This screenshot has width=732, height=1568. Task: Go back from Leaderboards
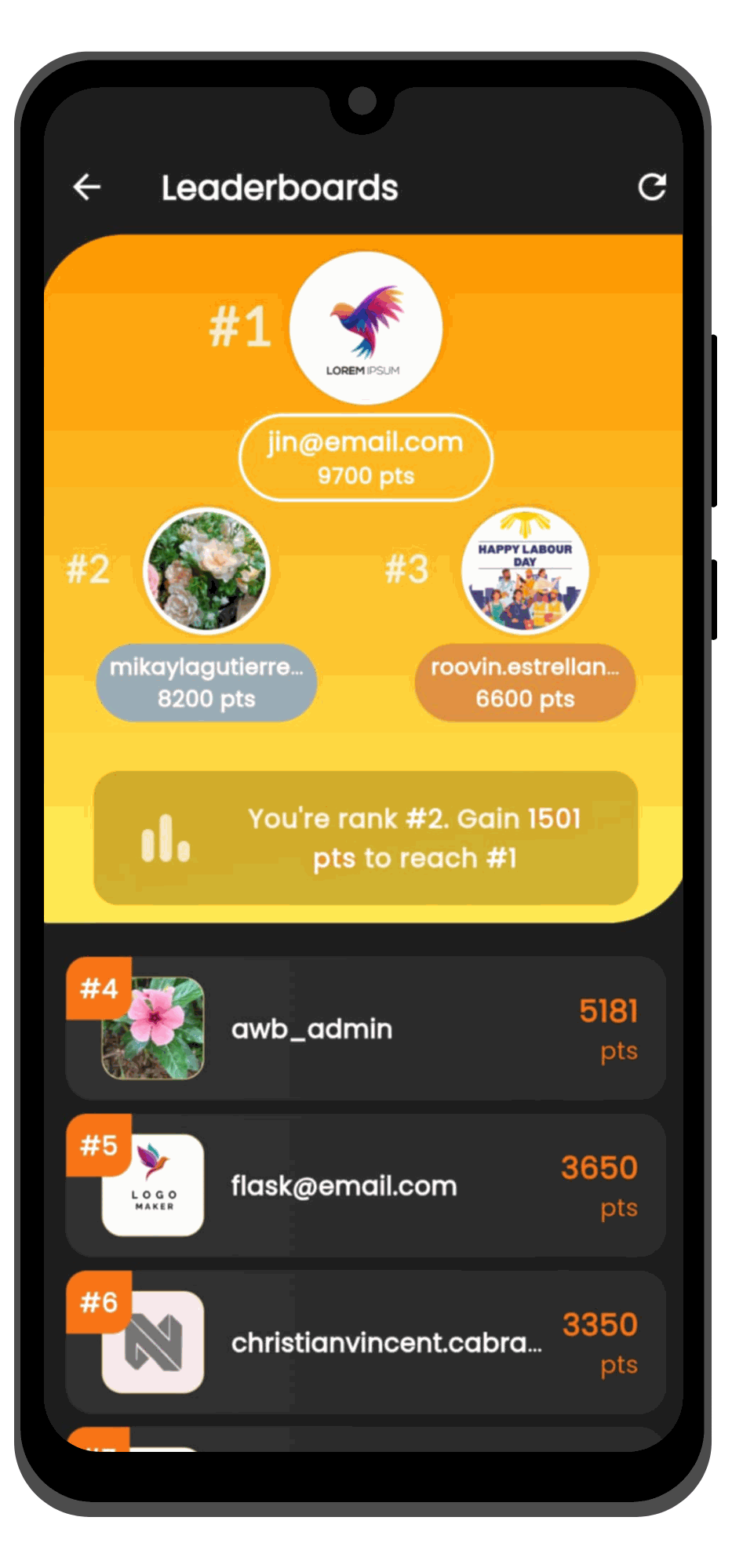(87, 187)
